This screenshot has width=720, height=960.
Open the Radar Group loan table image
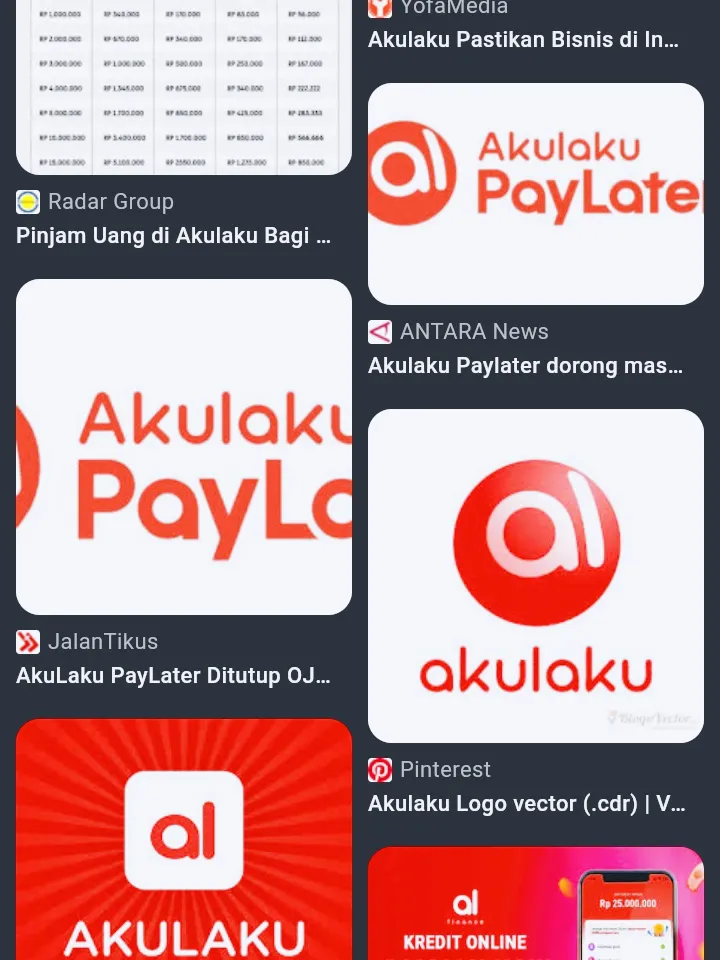[x=183, y=88]
